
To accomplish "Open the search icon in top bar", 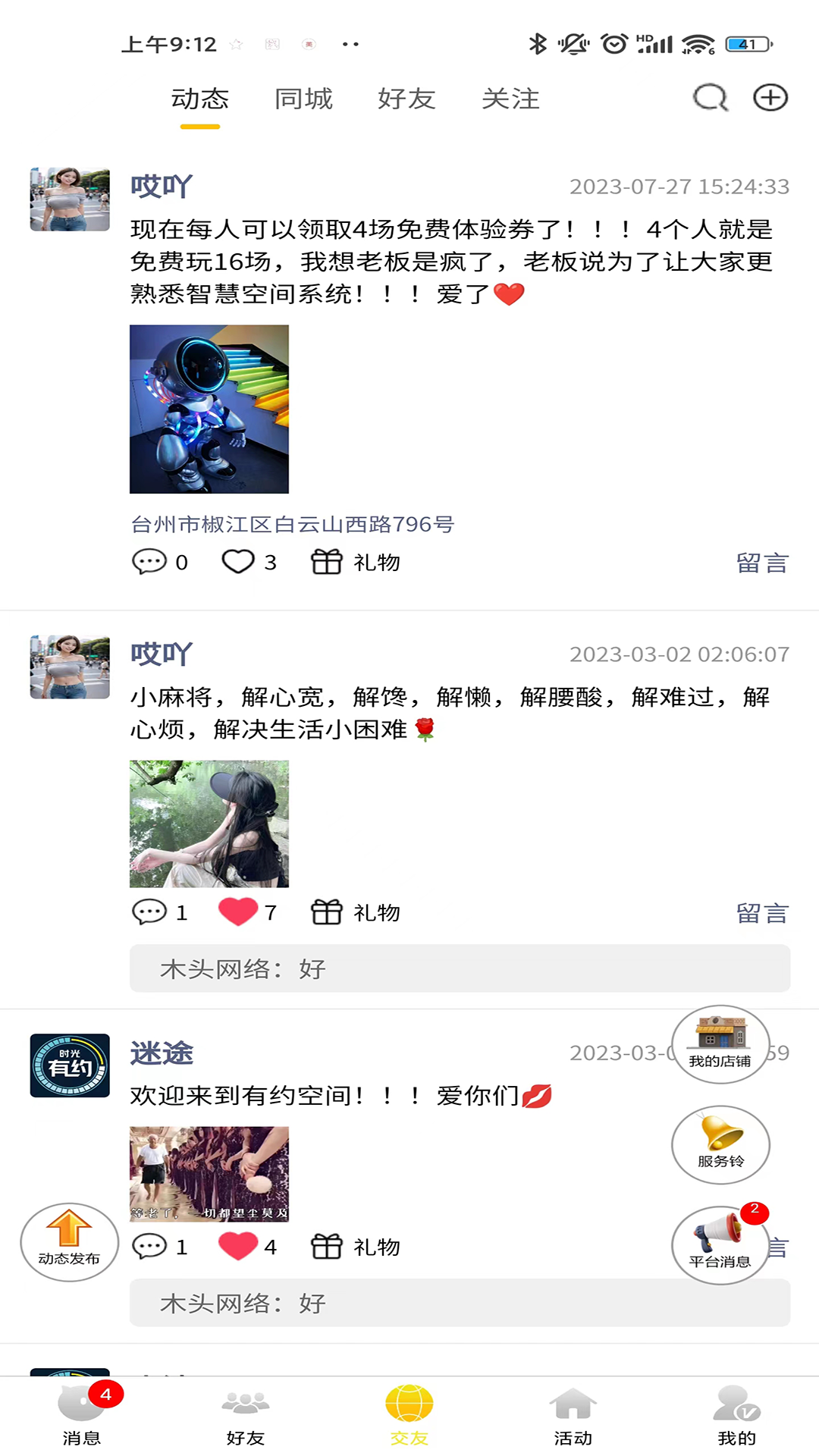I will click(x=711, y=98).
